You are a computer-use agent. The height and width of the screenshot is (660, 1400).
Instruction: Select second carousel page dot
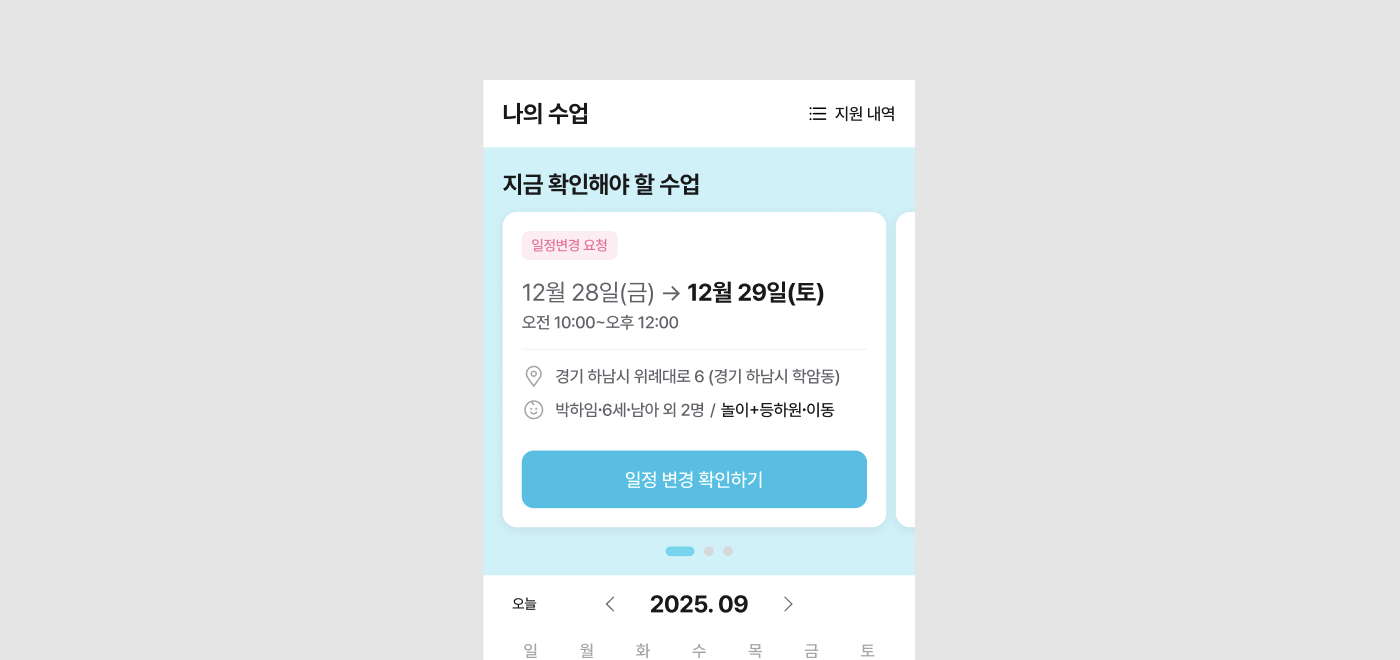coord(709,551)
